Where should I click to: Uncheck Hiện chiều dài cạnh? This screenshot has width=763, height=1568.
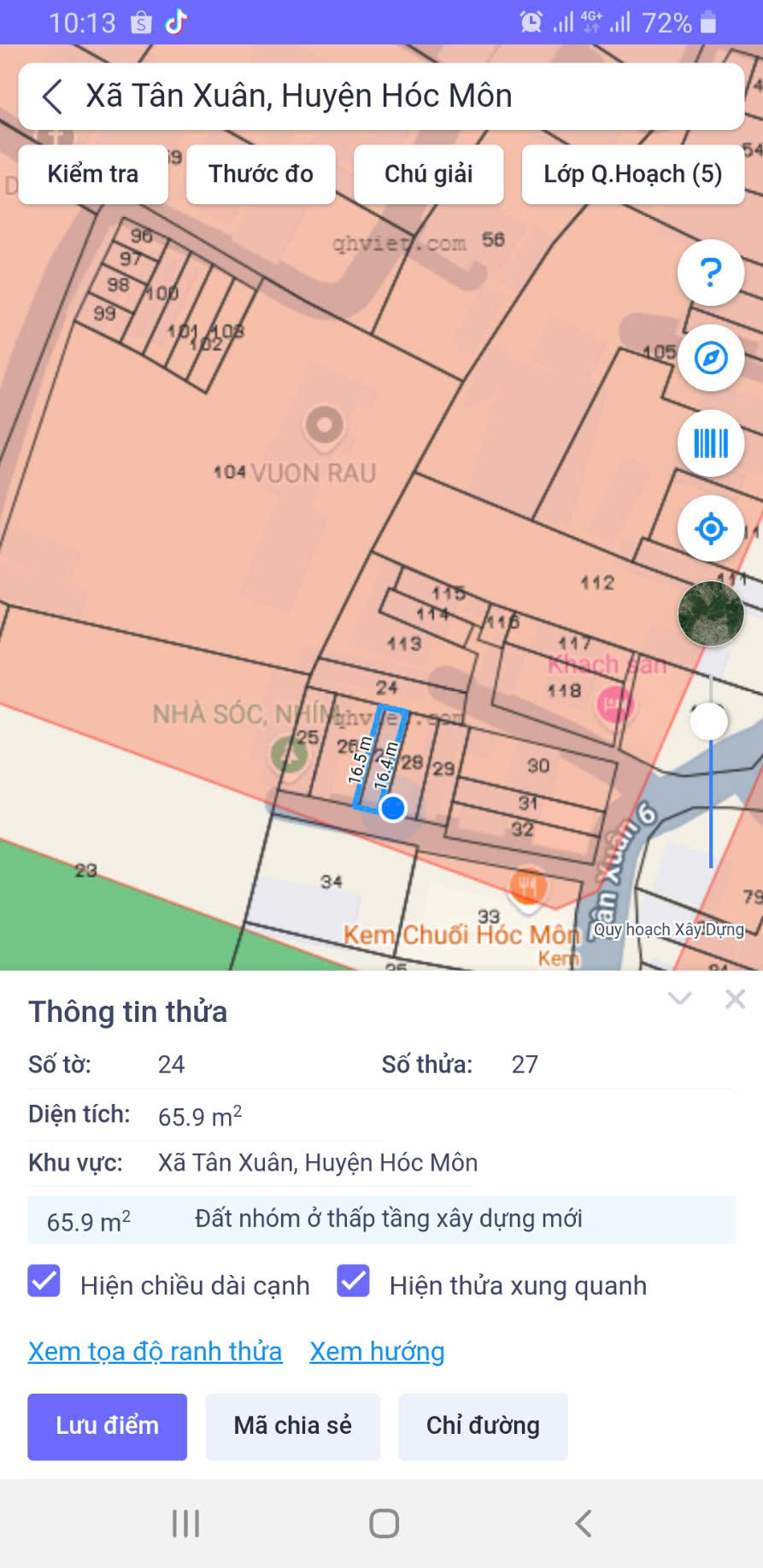44,1282
